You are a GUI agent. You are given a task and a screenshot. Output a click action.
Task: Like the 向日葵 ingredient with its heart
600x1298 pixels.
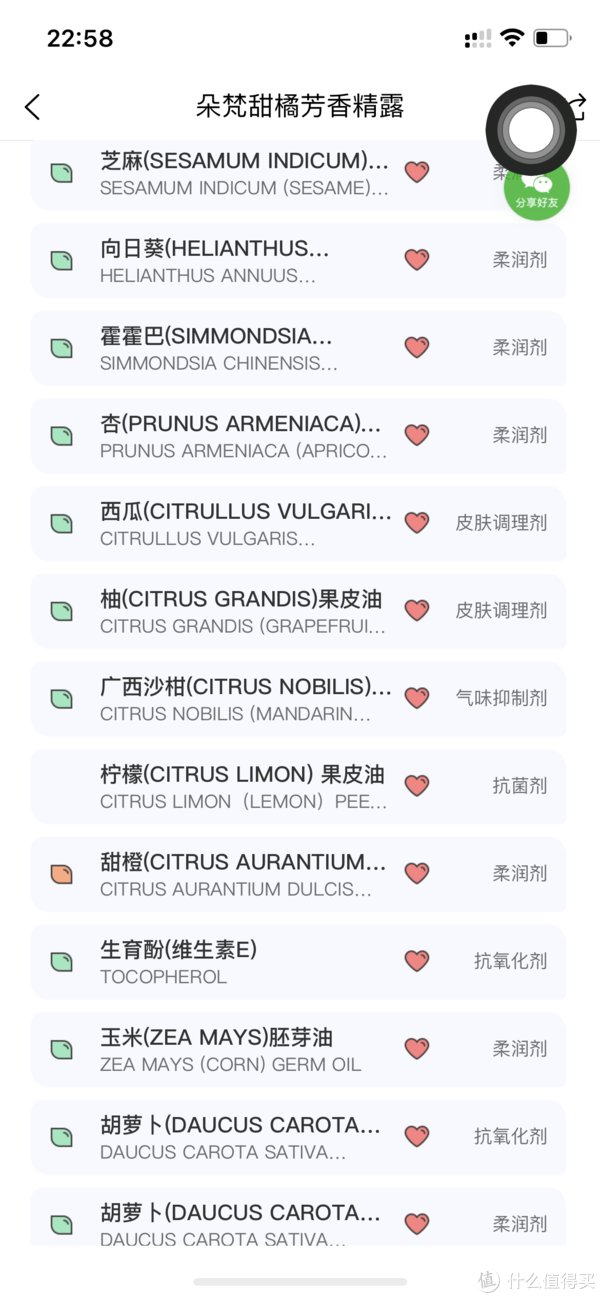417,260
